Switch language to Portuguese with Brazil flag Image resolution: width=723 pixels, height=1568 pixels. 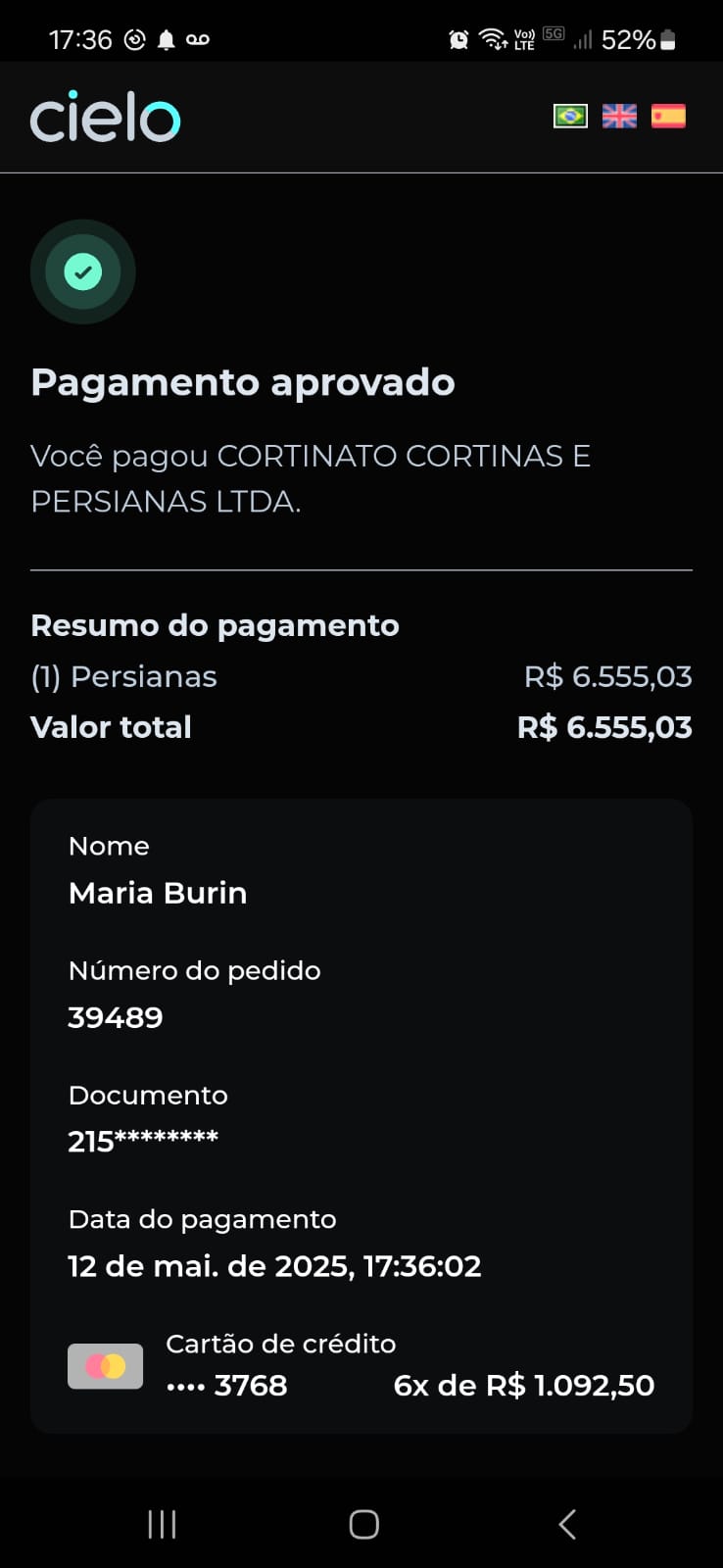click(570, 116)
